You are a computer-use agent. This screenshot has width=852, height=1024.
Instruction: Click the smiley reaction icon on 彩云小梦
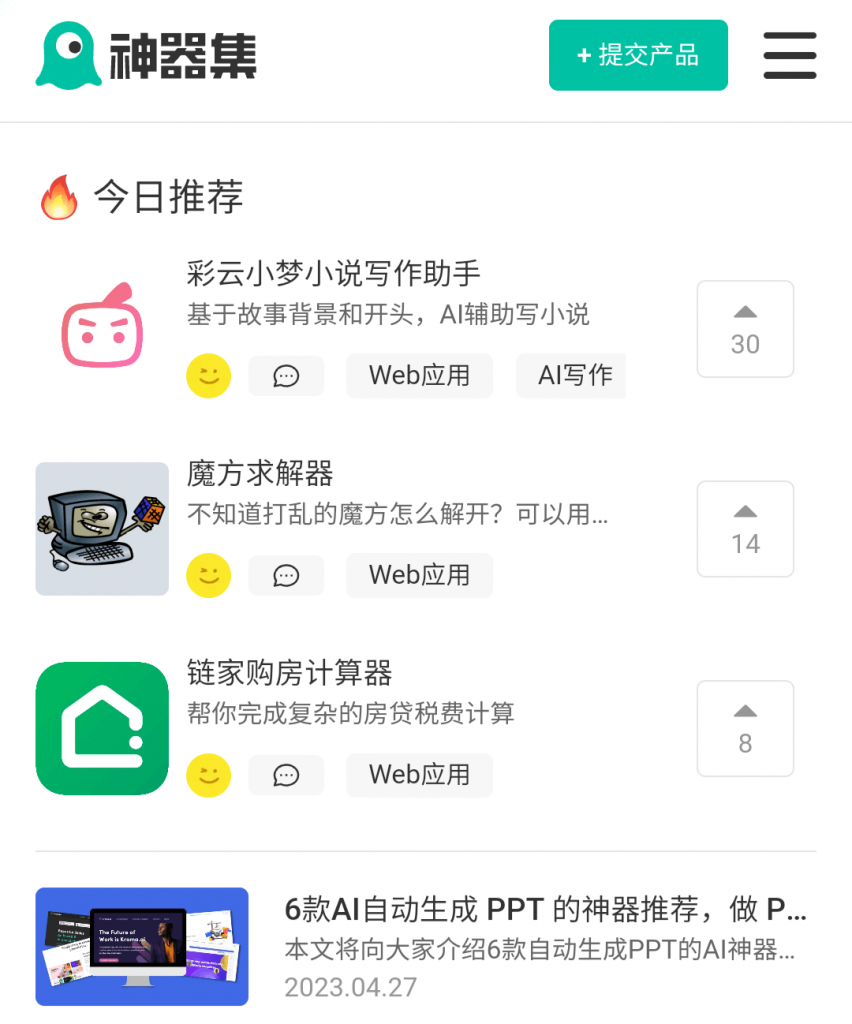[x=208, y=376]
